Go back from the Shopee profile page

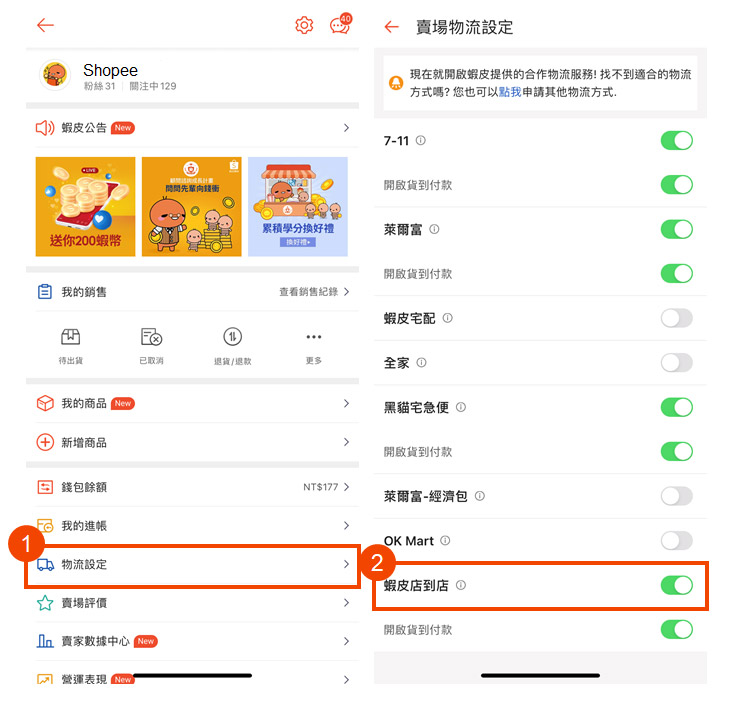(x=45, y=26)
